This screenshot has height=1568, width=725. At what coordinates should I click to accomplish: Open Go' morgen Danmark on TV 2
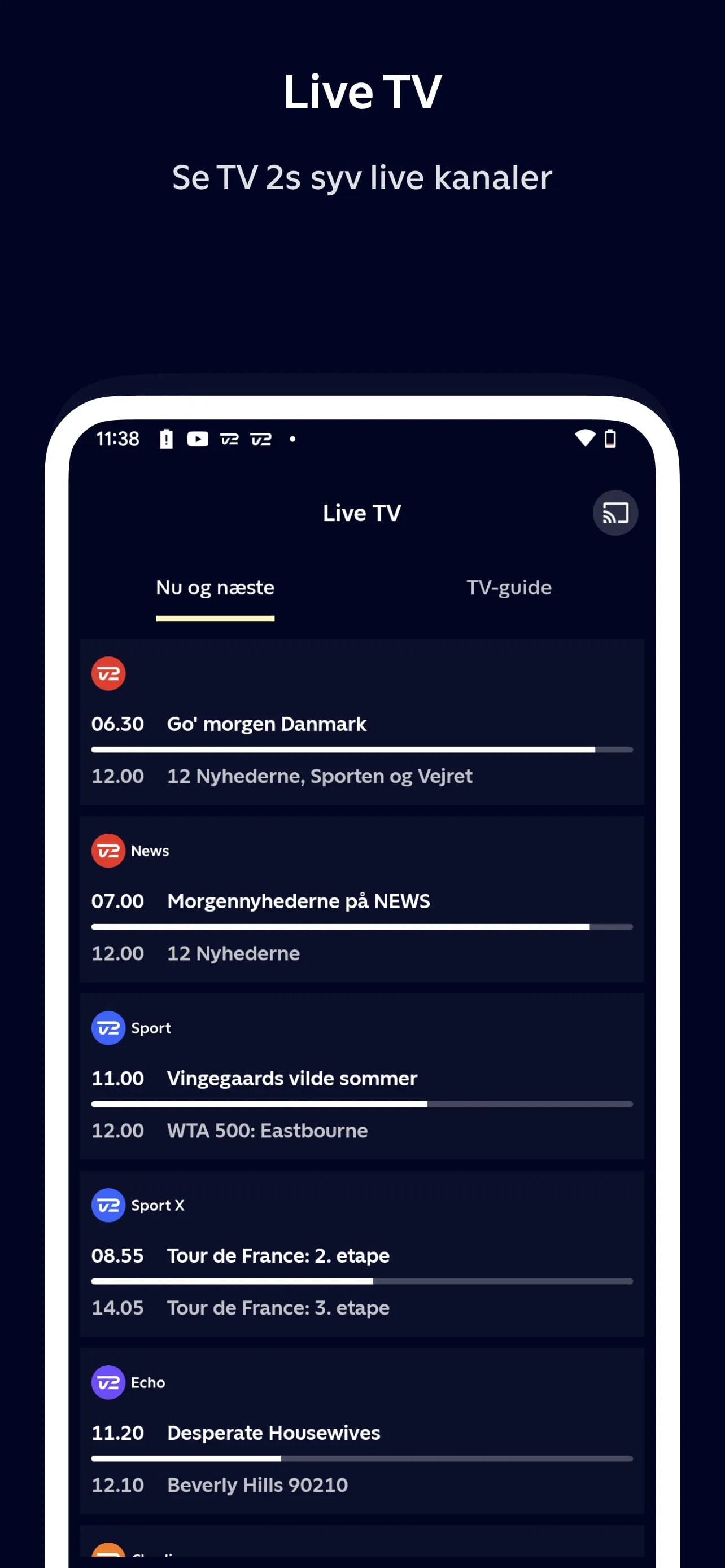267,724
